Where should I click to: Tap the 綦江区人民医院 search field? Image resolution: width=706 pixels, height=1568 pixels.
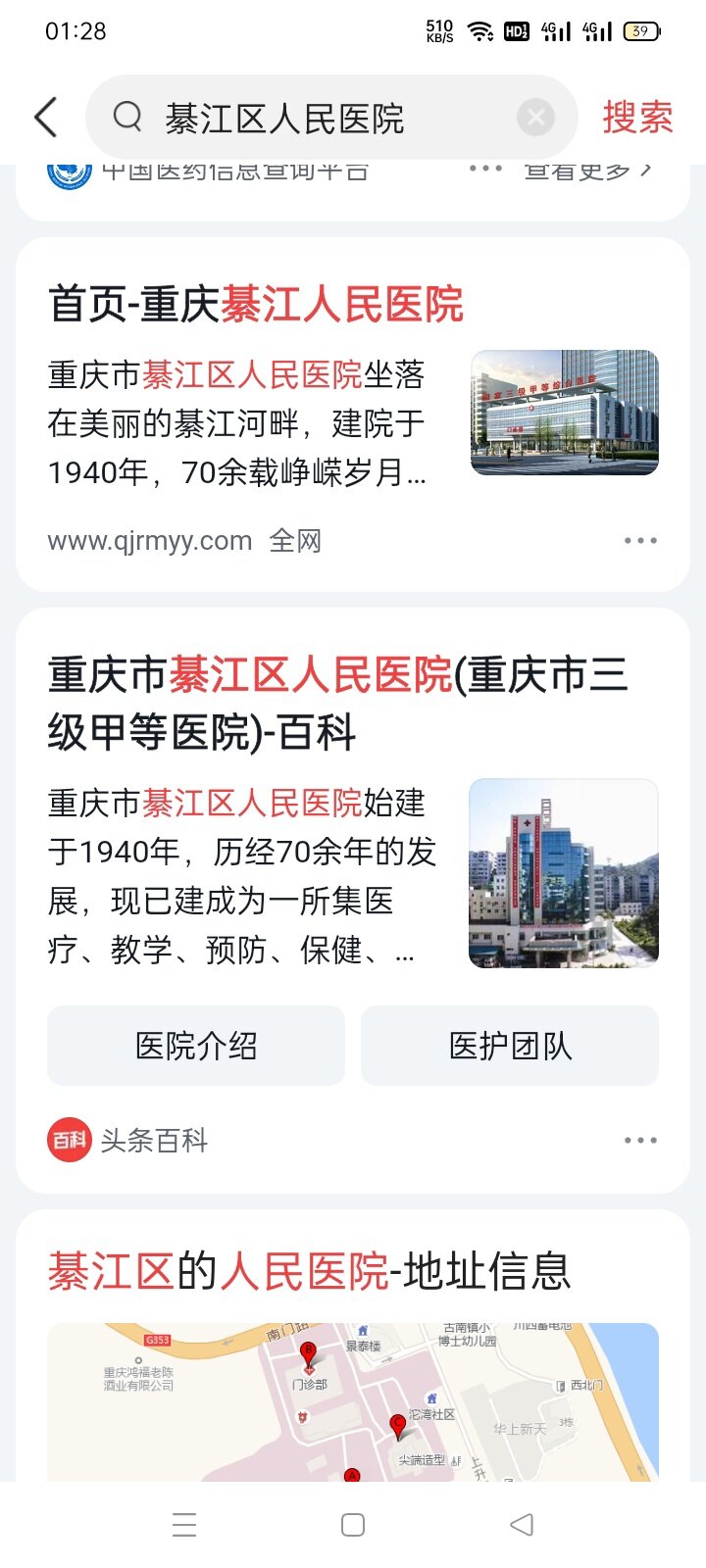324,119
